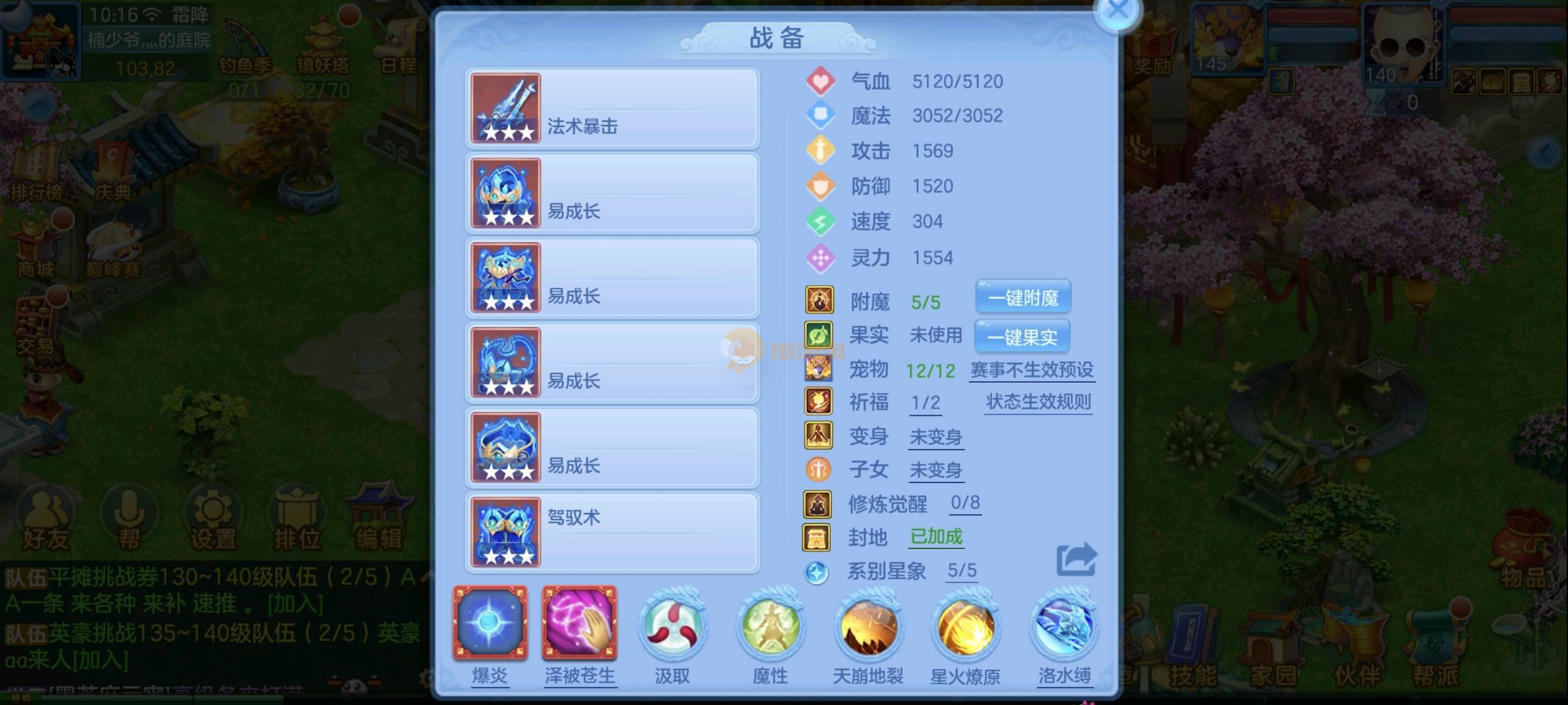Tap the 一键附魔 button
Image resolution: width=1568 pixels, height=705 pixels.
point(1023,298)
